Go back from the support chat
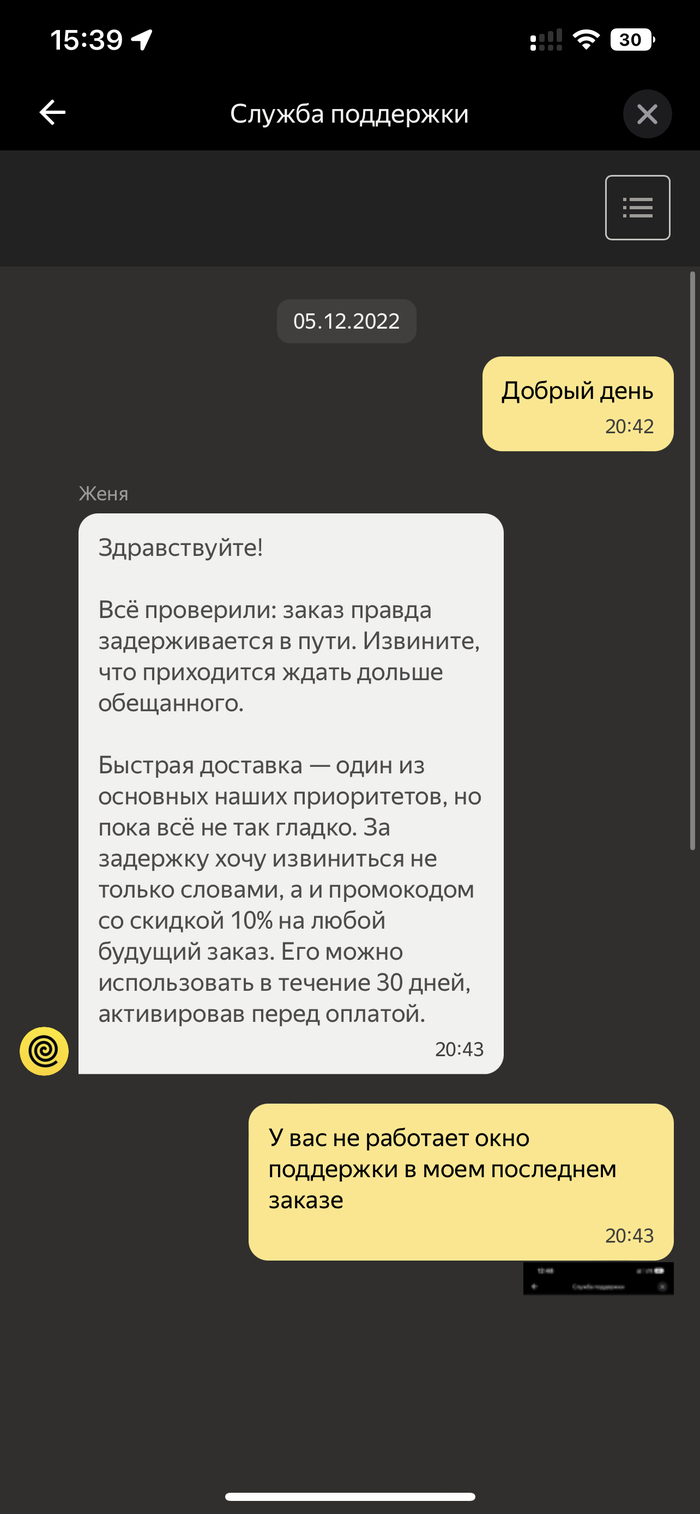700x1514 pixels. pyautogui.click(x=52, y=113)
